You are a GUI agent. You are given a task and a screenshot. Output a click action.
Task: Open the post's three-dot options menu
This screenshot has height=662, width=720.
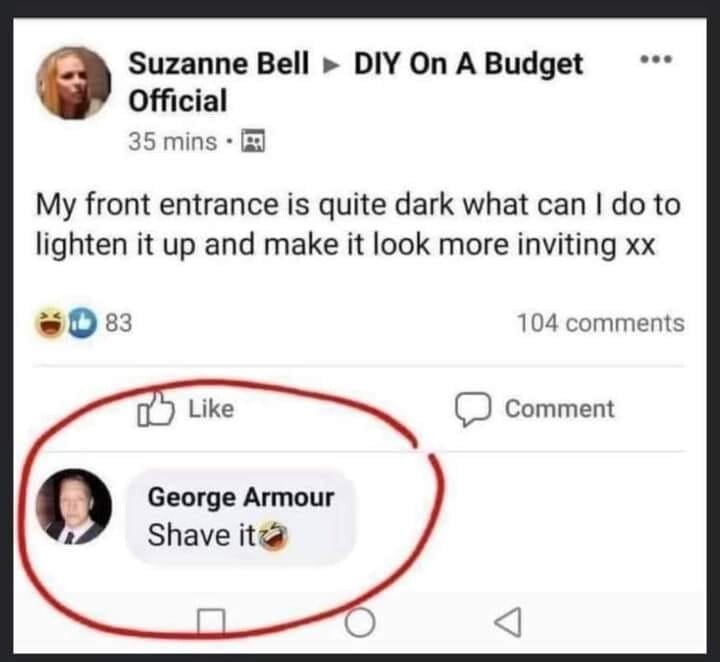click(x=654, y=59)
